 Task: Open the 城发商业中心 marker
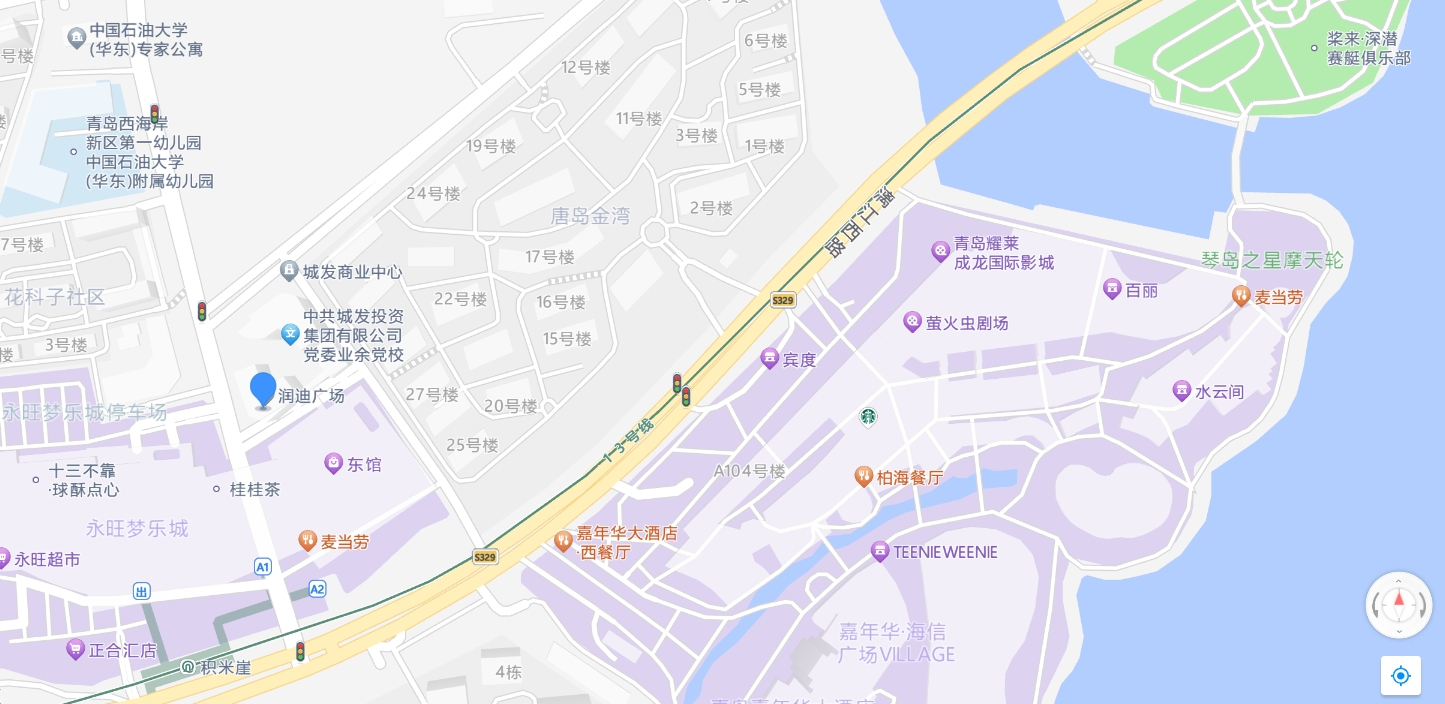[289, 271]
